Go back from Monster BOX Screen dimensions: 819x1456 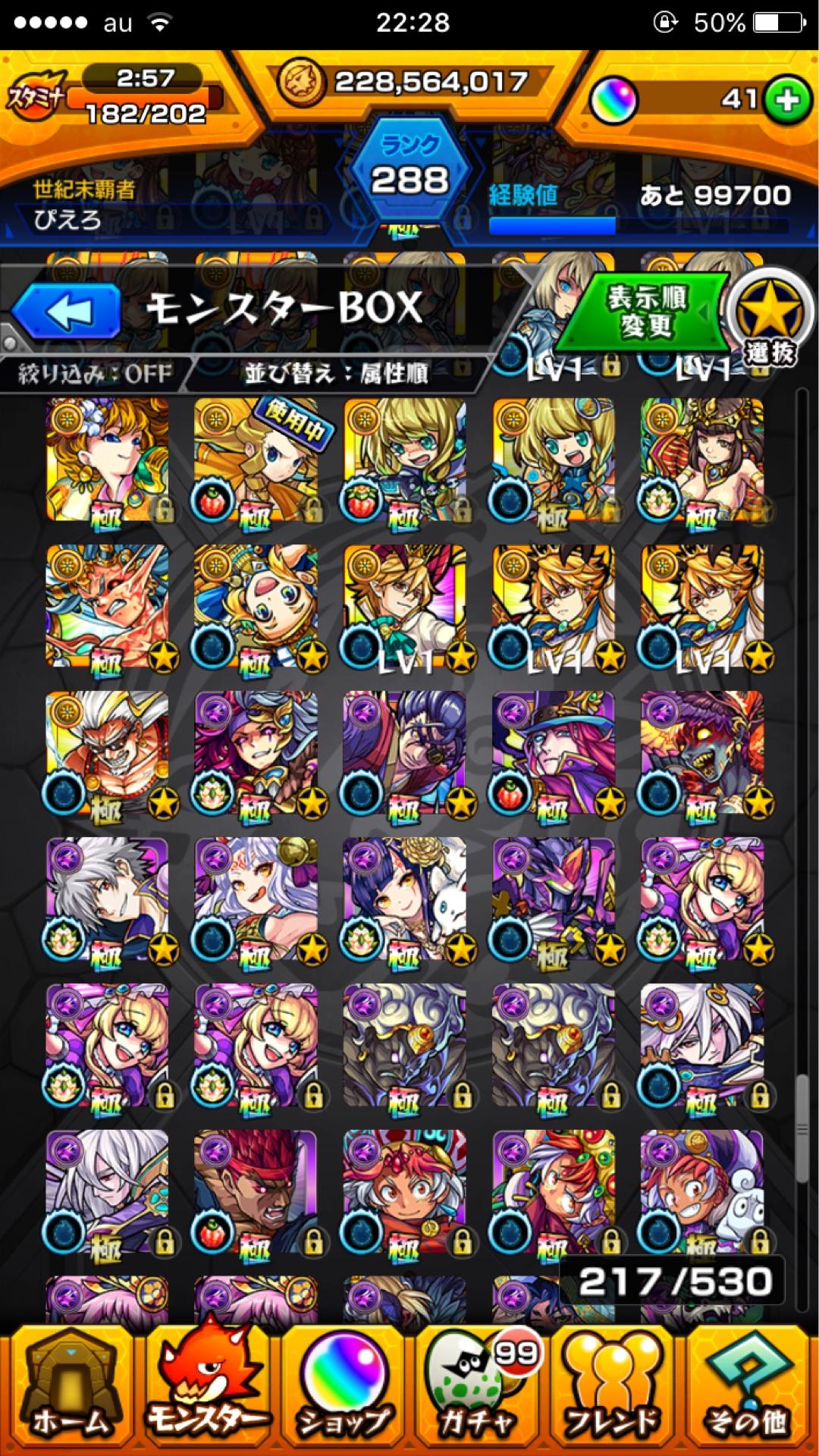[x=67, y=311]
